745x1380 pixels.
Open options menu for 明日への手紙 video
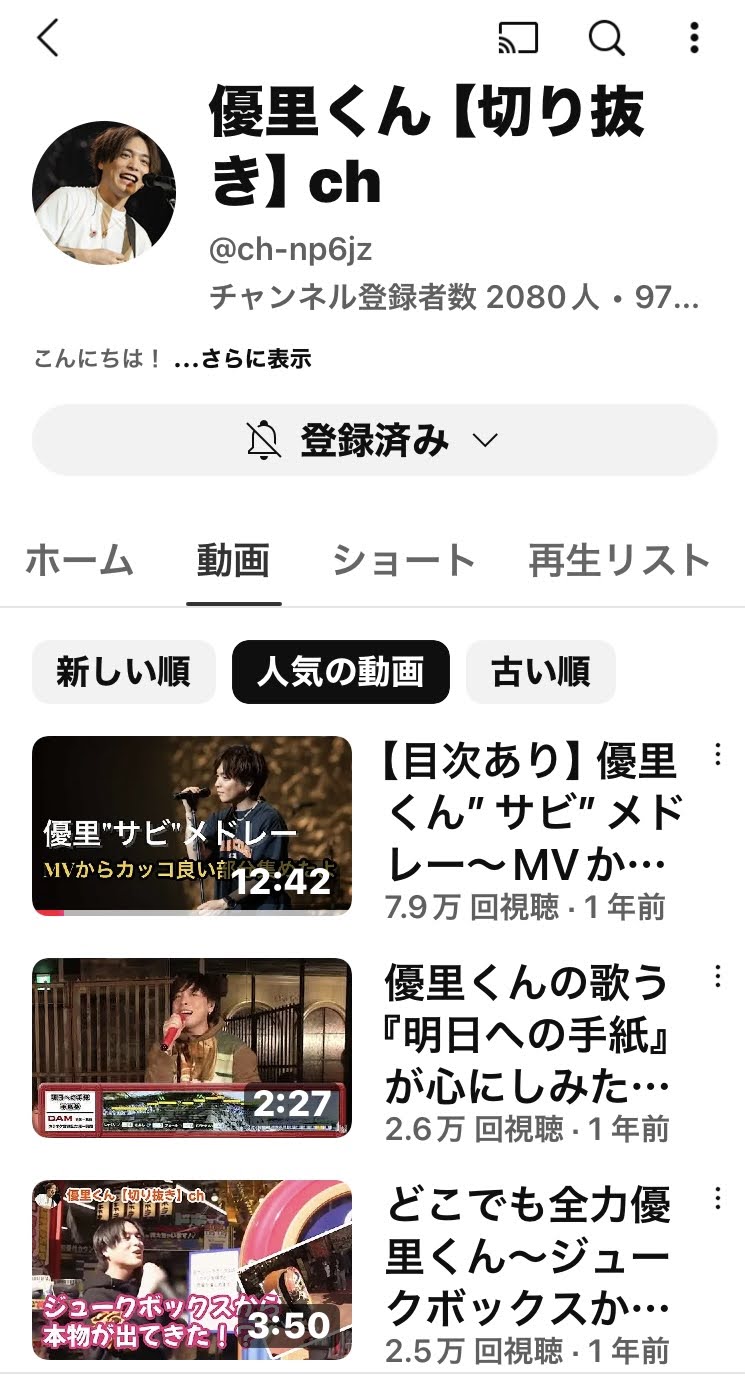pyautogui.click(x=717, y=977)
